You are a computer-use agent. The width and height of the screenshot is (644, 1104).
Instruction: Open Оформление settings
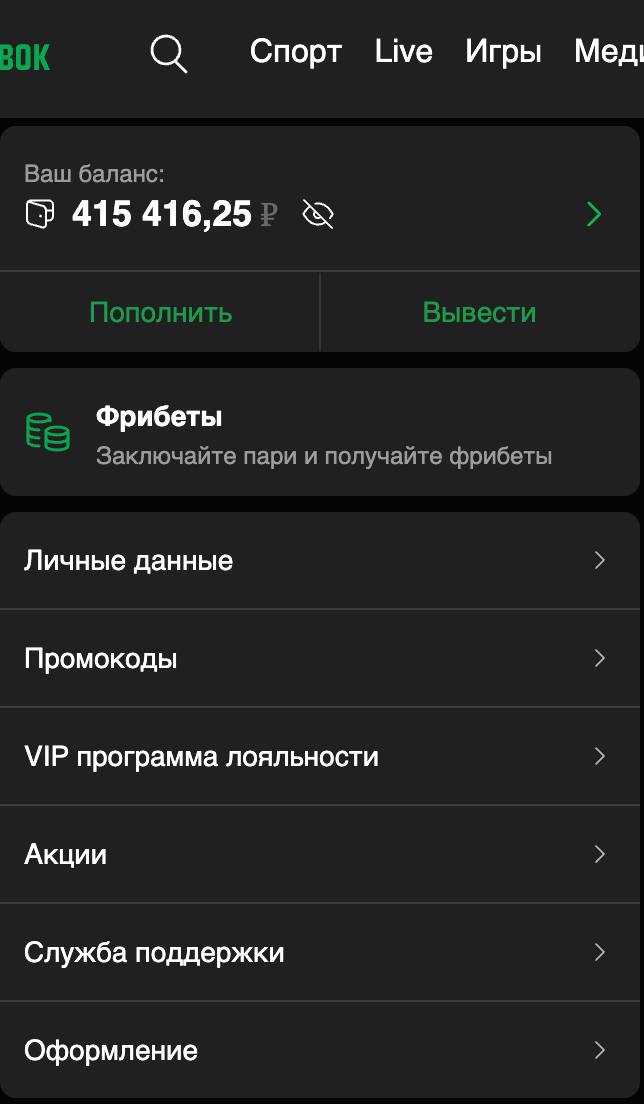click(320, 1050)
